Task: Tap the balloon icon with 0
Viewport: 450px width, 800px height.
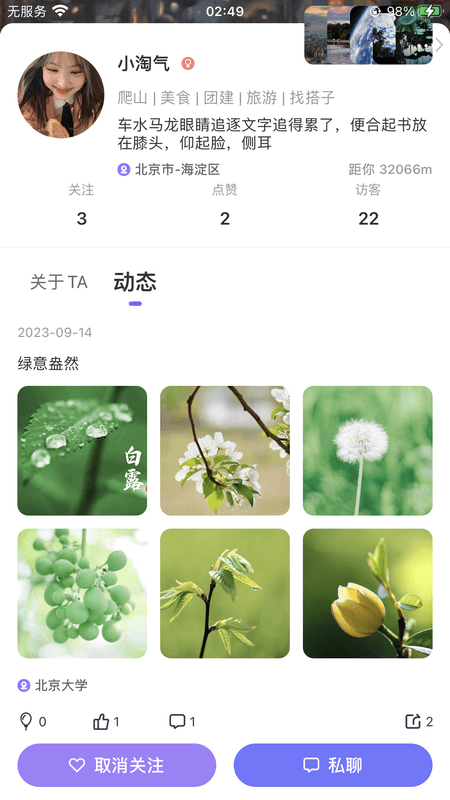Action: (33, 721)
